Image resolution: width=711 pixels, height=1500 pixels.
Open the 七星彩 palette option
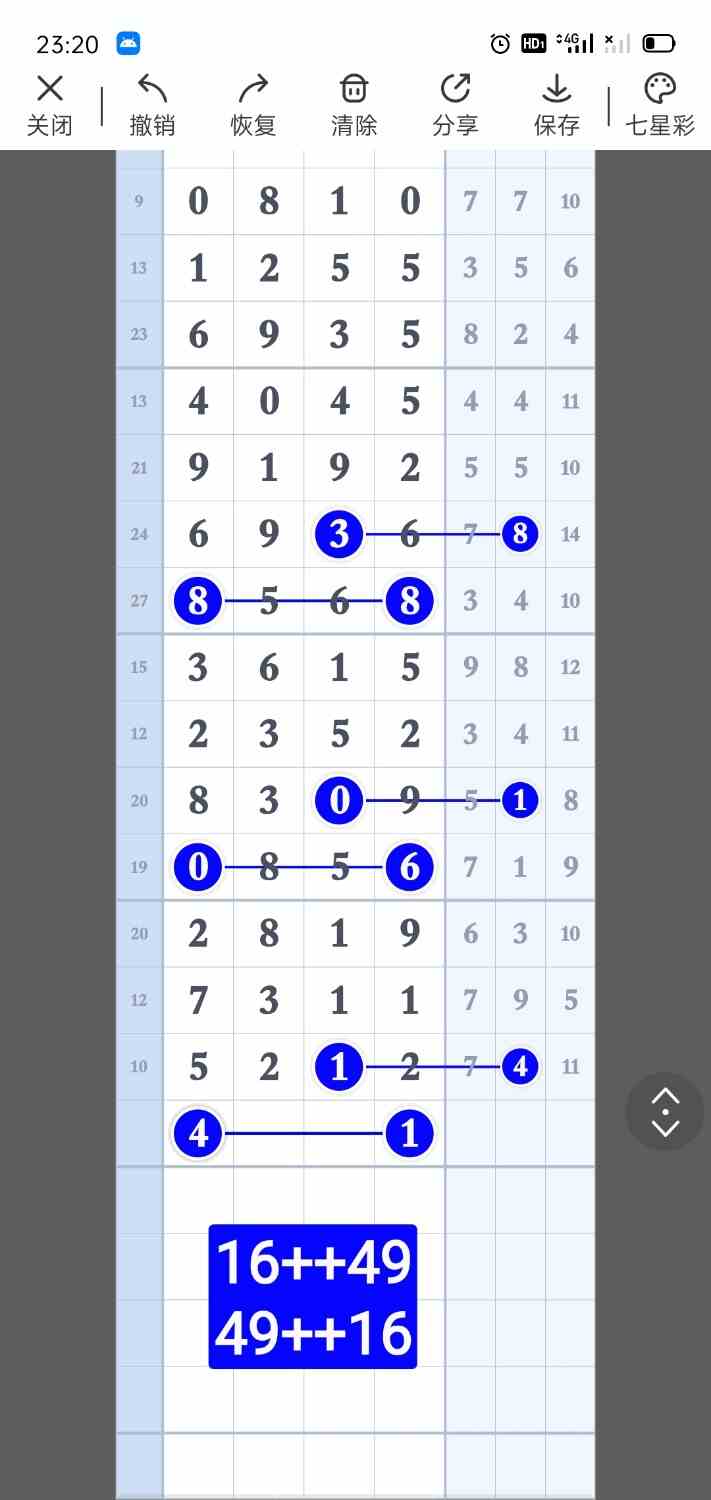pos(660,104)
